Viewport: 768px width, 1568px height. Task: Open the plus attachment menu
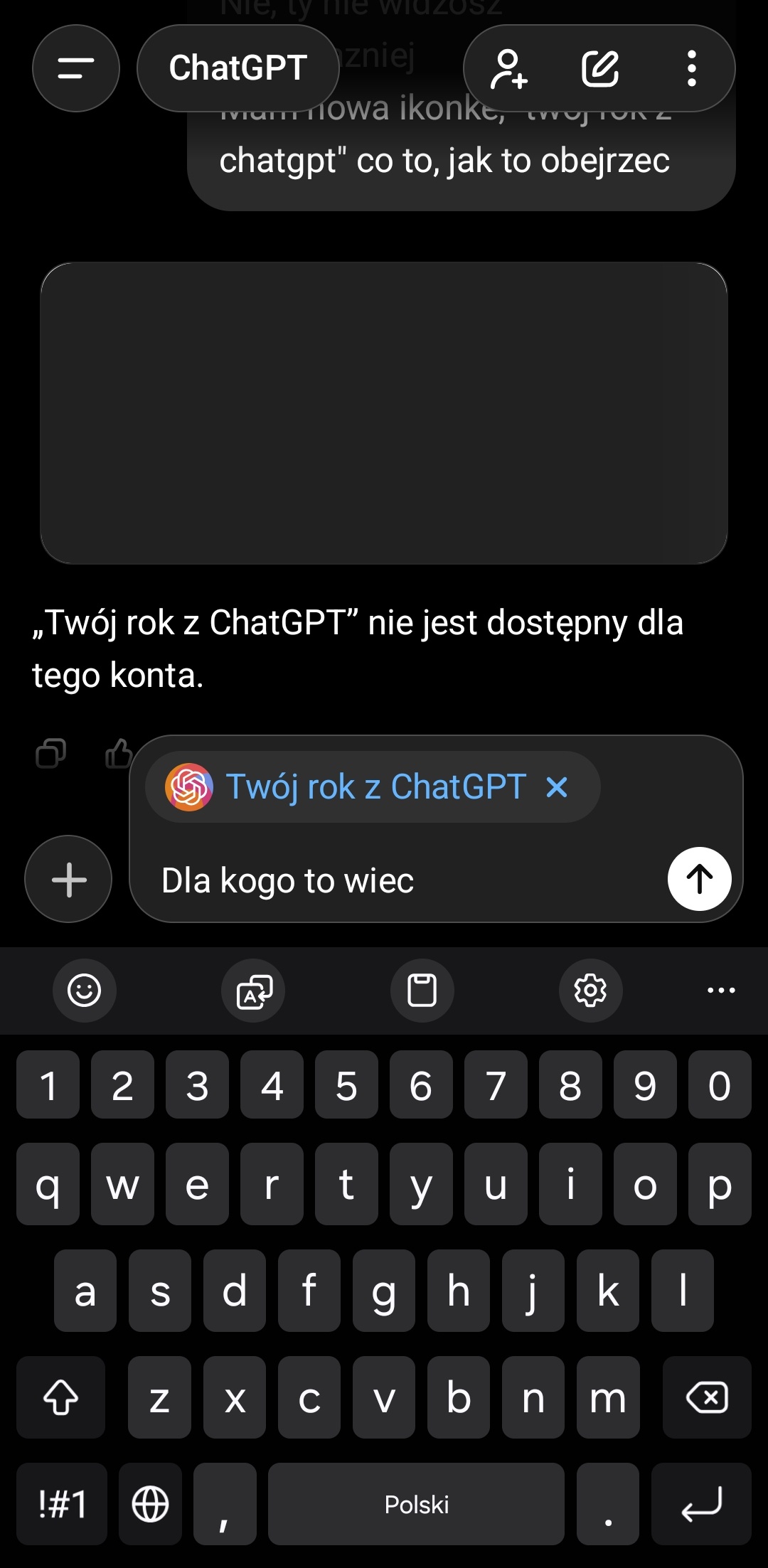click(x=69, y=880)
